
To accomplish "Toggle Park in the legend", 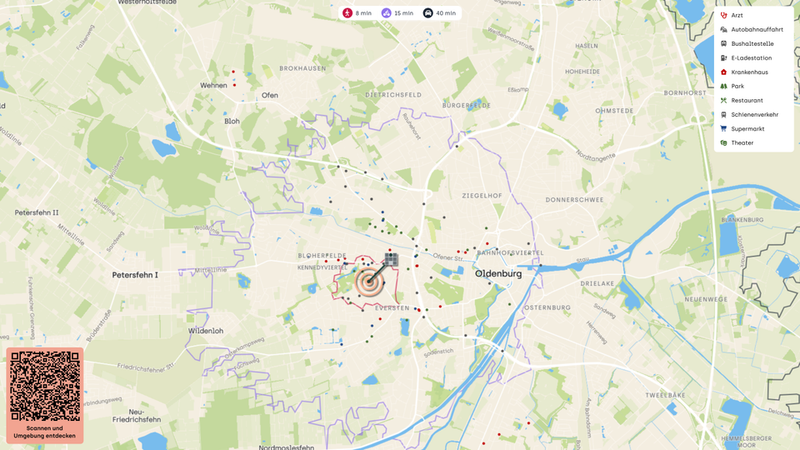I will (737, 86).
